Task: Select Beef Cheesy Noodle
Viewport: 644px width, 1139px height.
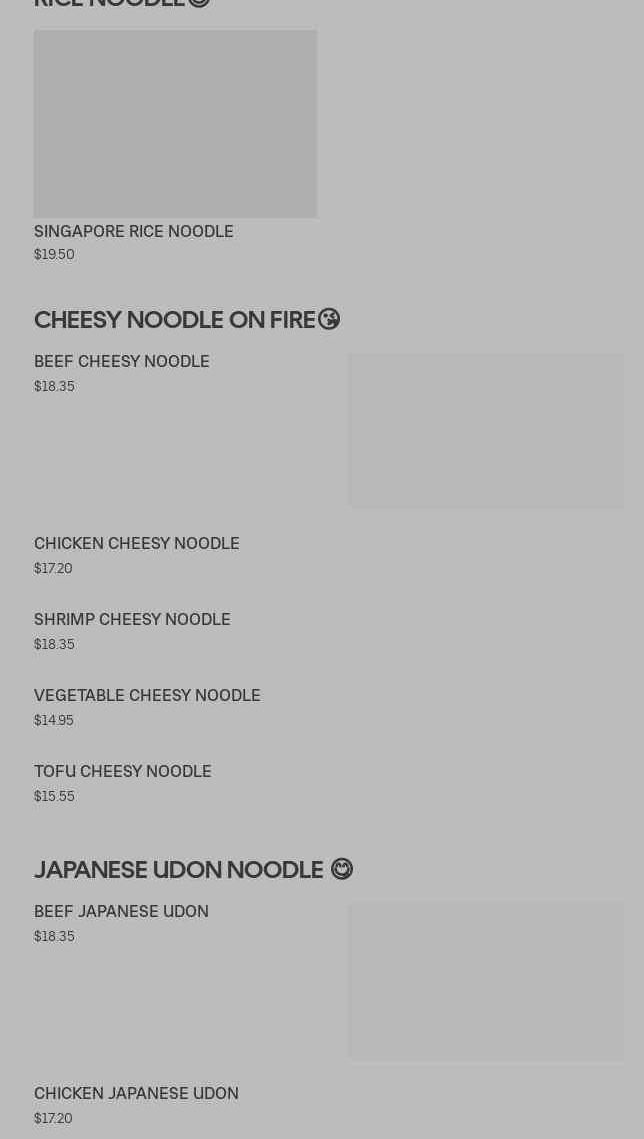Action: 122,361
